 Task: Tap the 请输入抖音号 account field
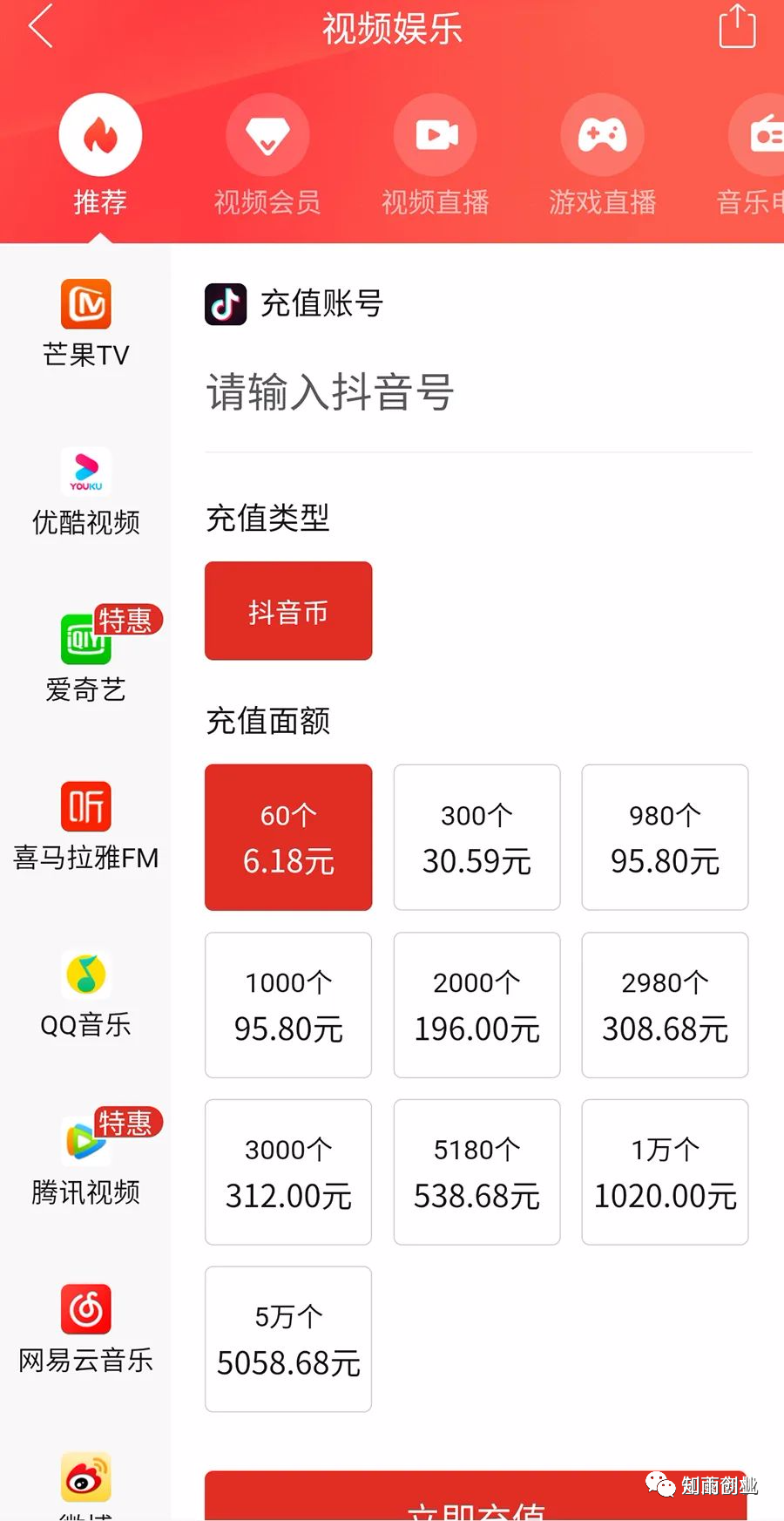click(477, 392)
